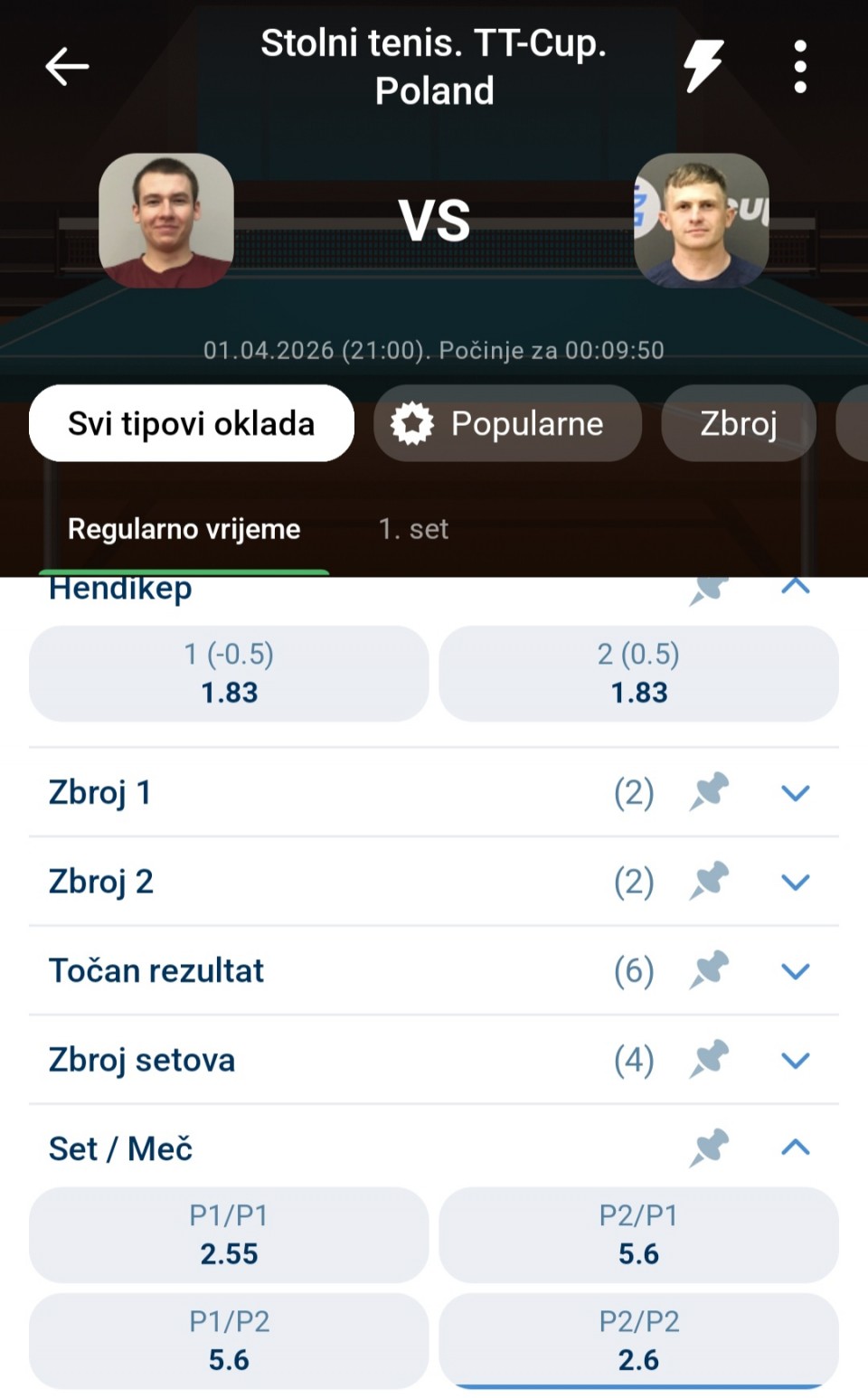Expand the Točan rezultat market
The height and width of the screenshot is (1398, 868).
(795, 971)
